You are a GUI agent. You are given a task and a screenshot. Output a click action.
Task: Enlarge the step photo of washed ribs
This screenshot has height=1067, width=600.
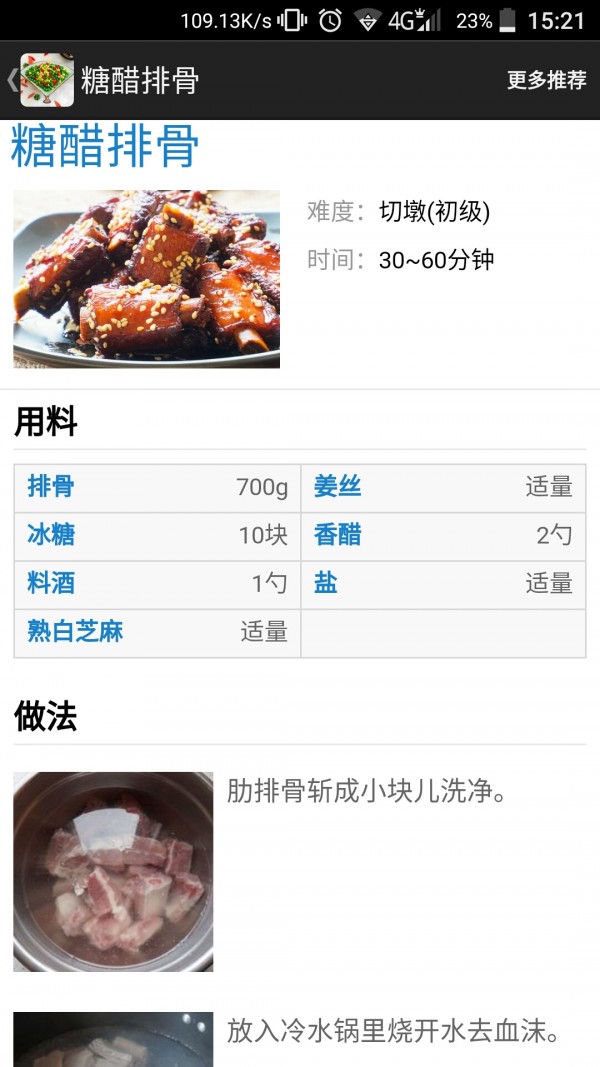pos(113,871)
